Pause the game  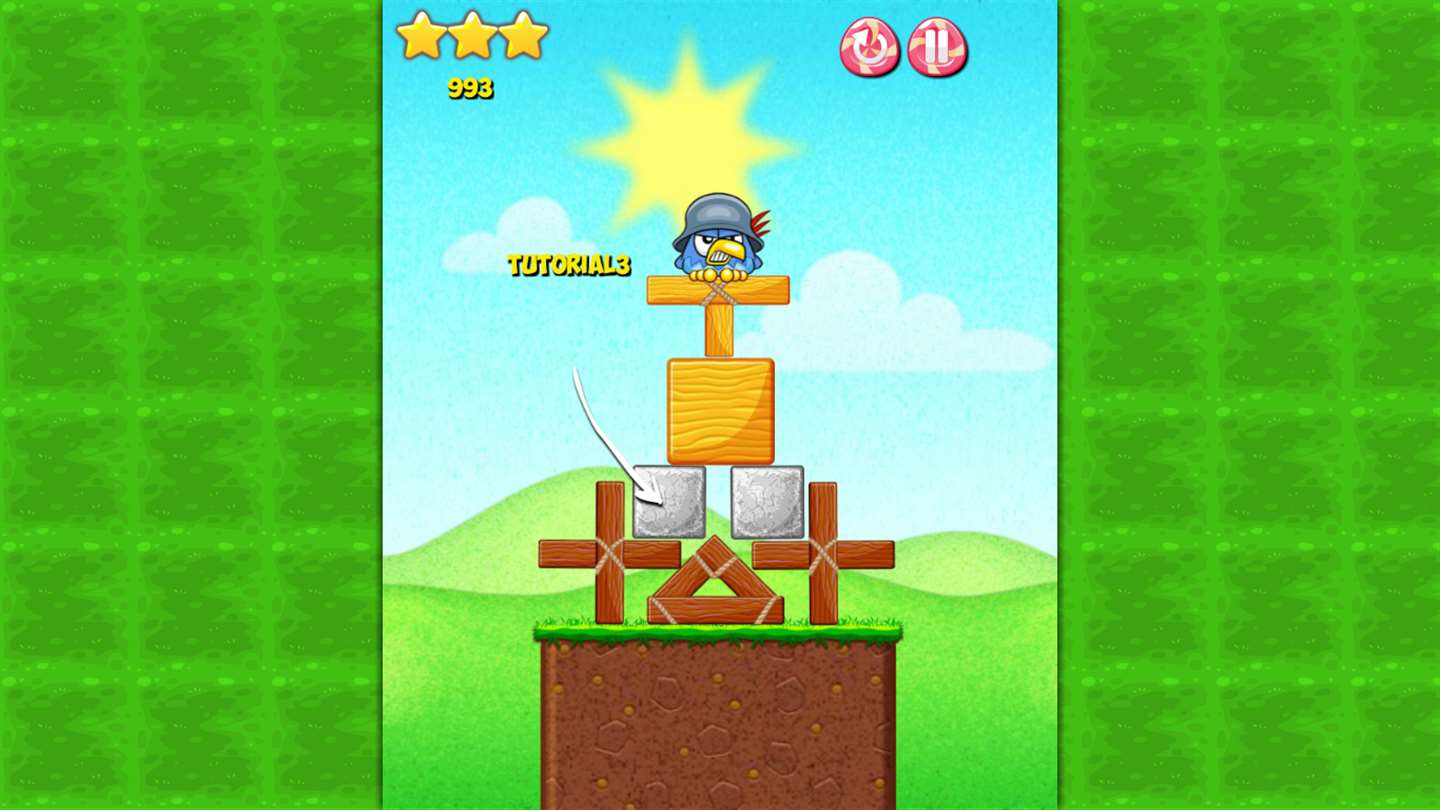pos(937,47)
